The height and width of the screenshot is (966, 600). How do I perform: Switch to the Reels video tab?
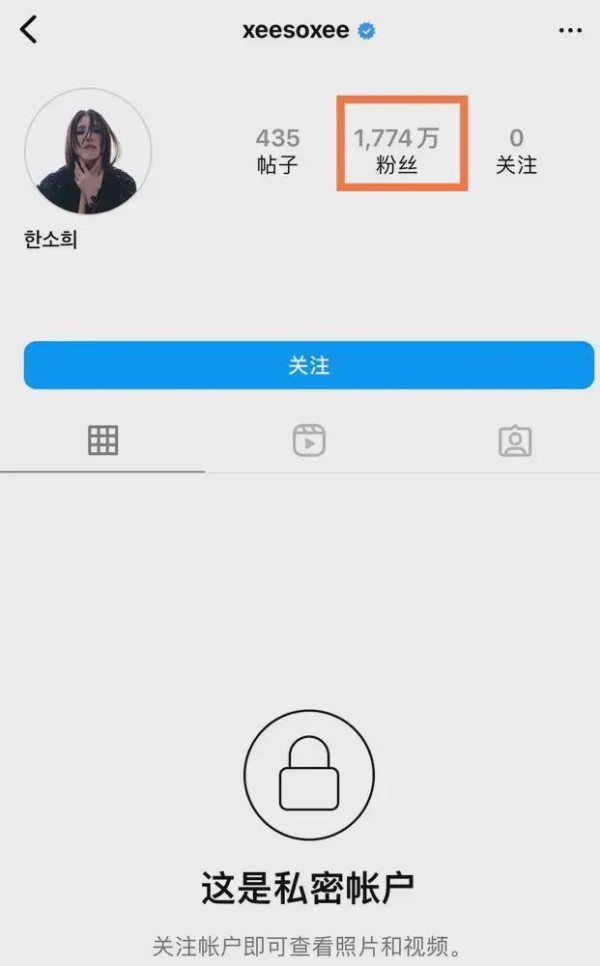(309, 440)
